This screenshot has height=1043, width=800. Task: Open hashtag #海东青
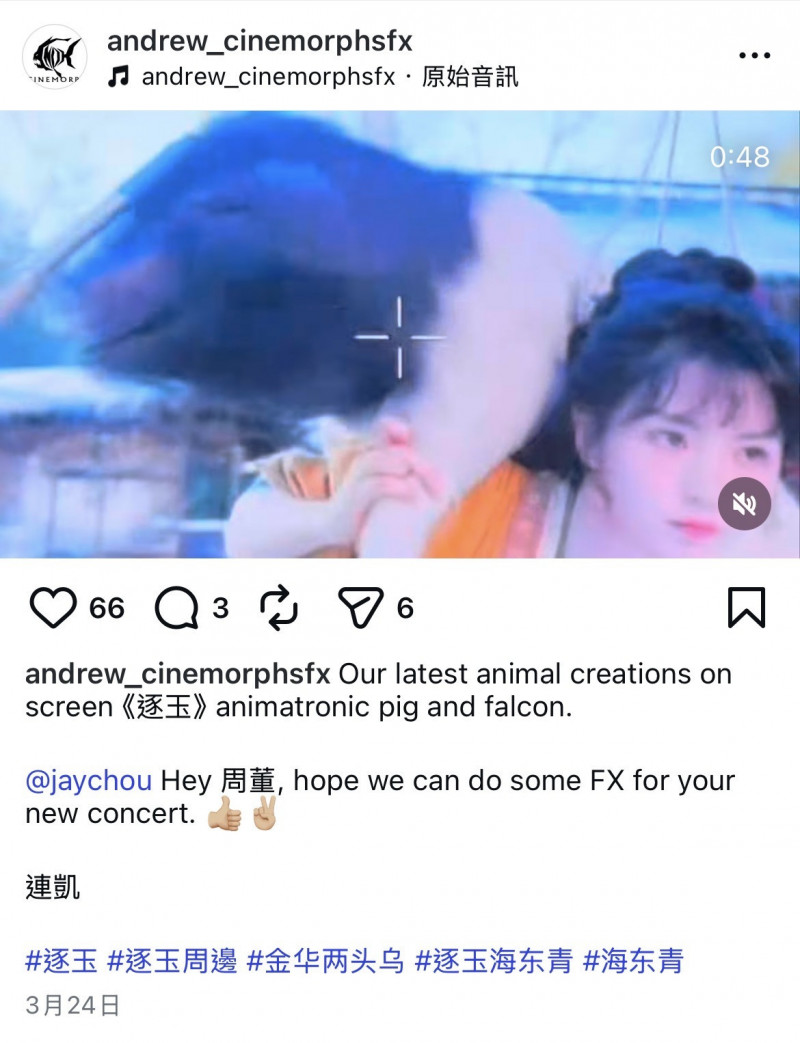(x=634, y=962)
